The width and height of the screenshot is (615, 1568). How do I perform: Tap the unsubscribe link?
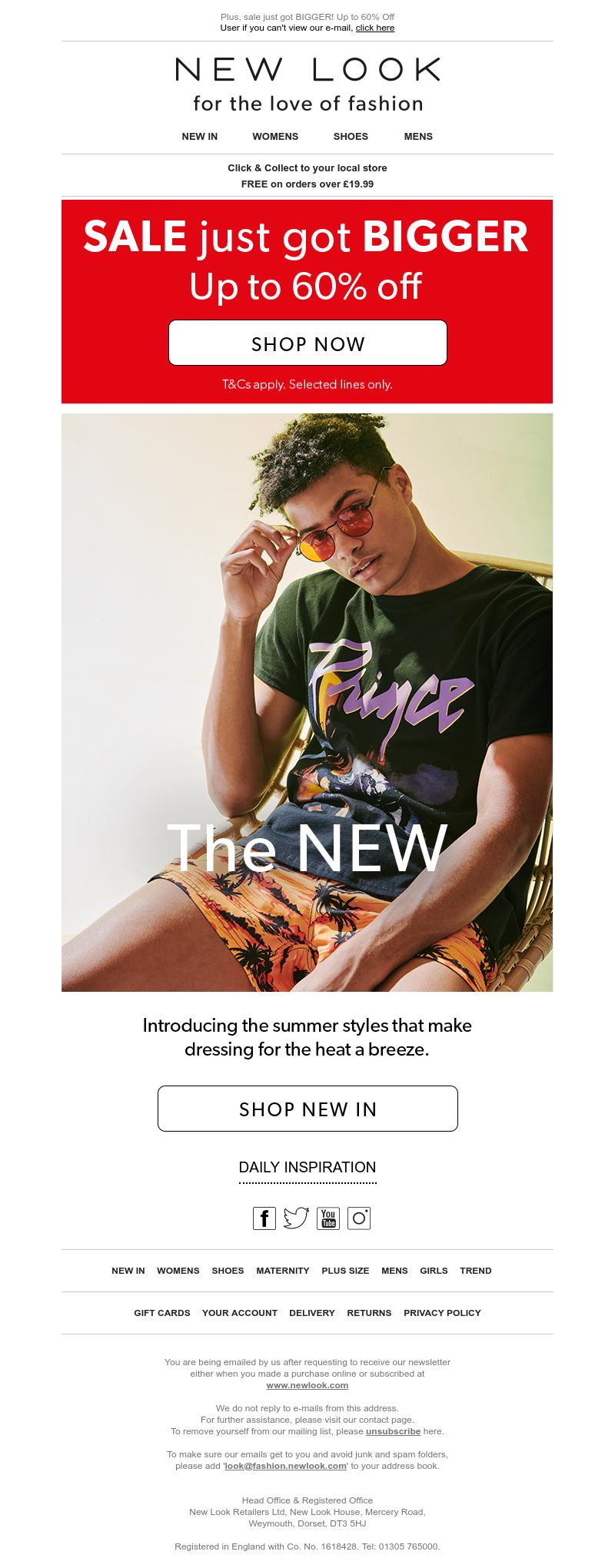(393, 1431)
